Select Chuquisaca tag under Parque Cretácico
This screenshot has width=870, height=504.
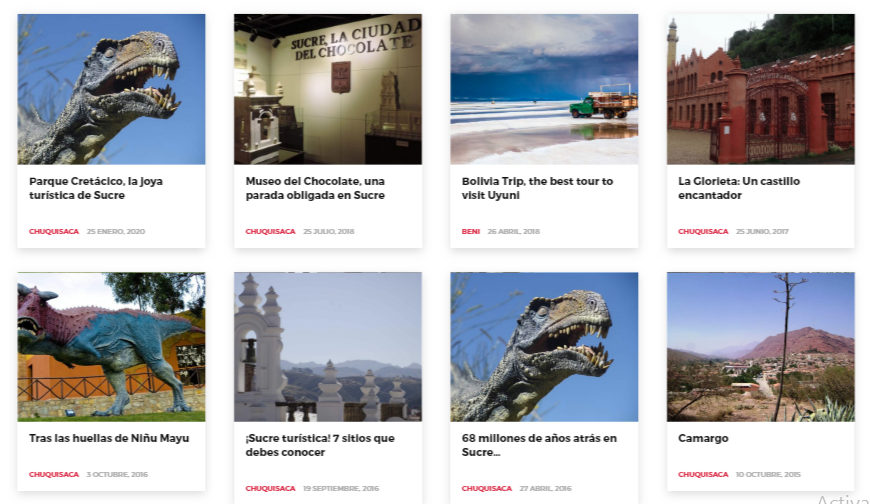click(x=54, y=231)
